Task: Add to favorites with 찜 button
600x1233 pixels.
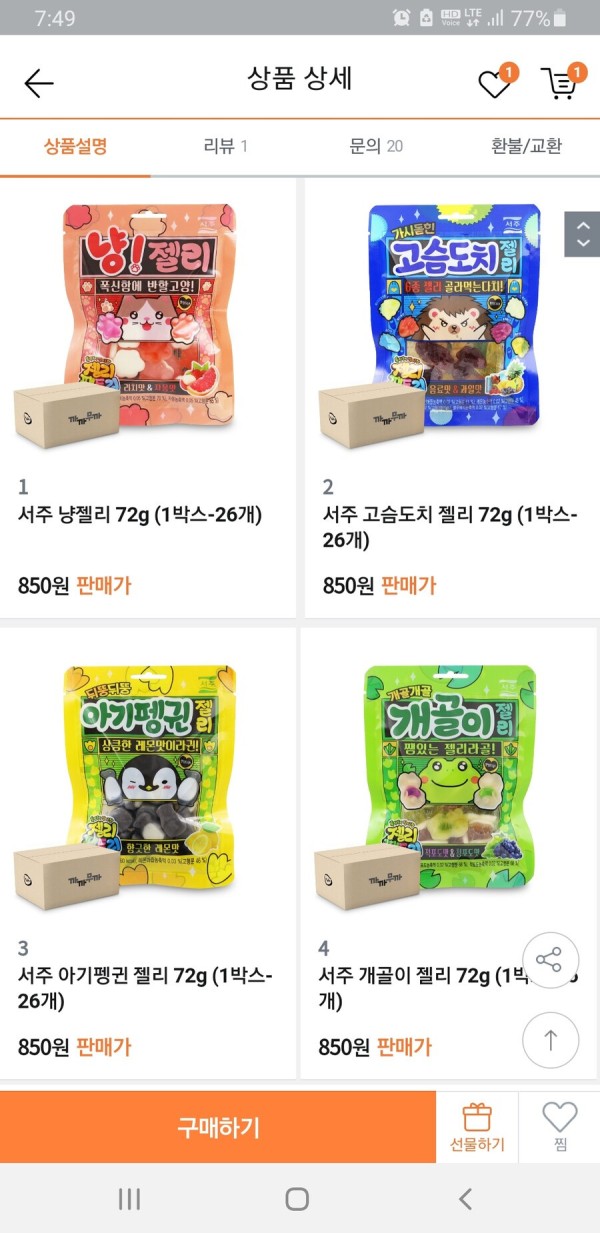Action: [559, 1127]
